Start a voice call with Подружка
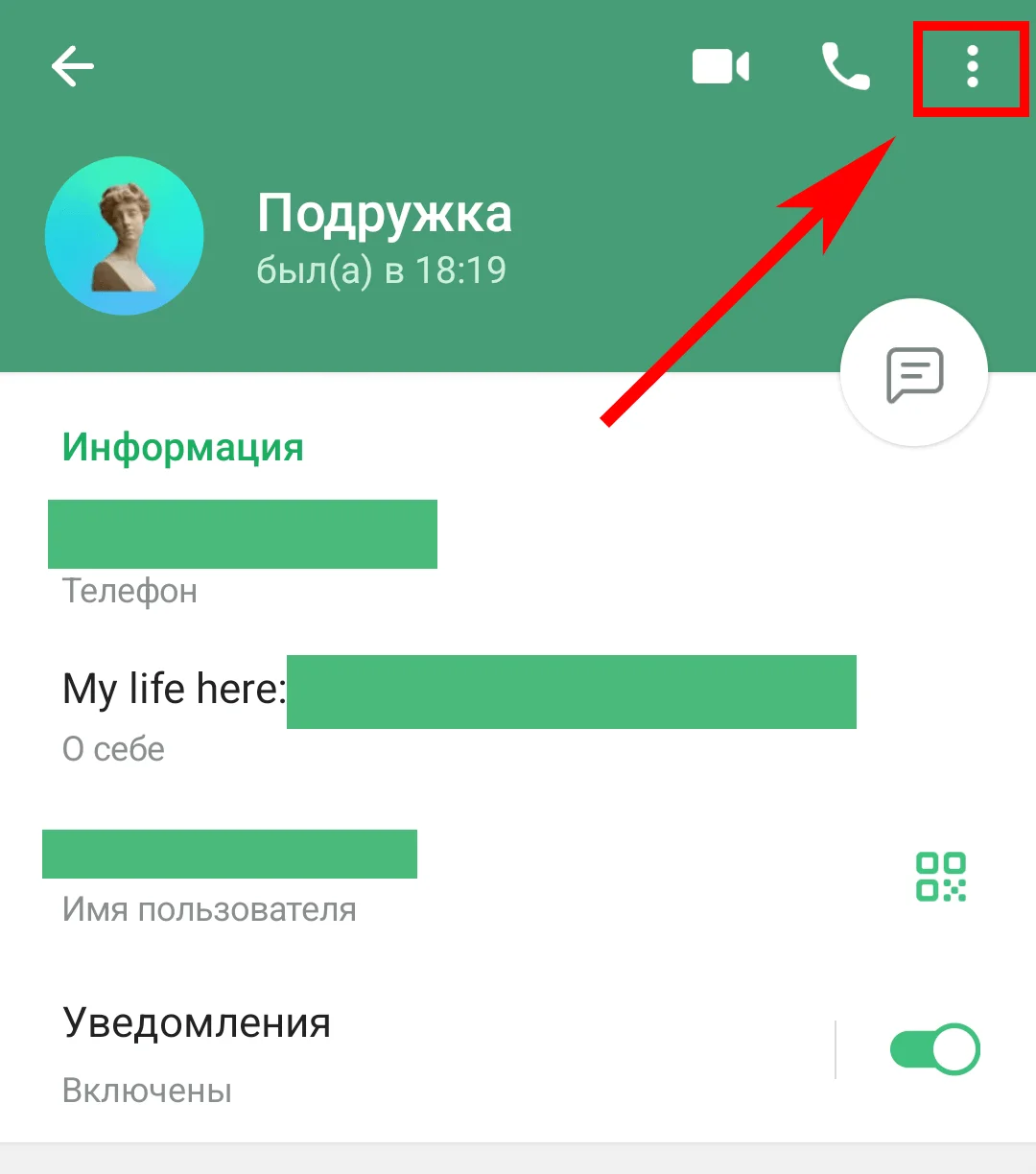The height and width of the screenshot is (1174, 1036). click(x=845, y=67)
